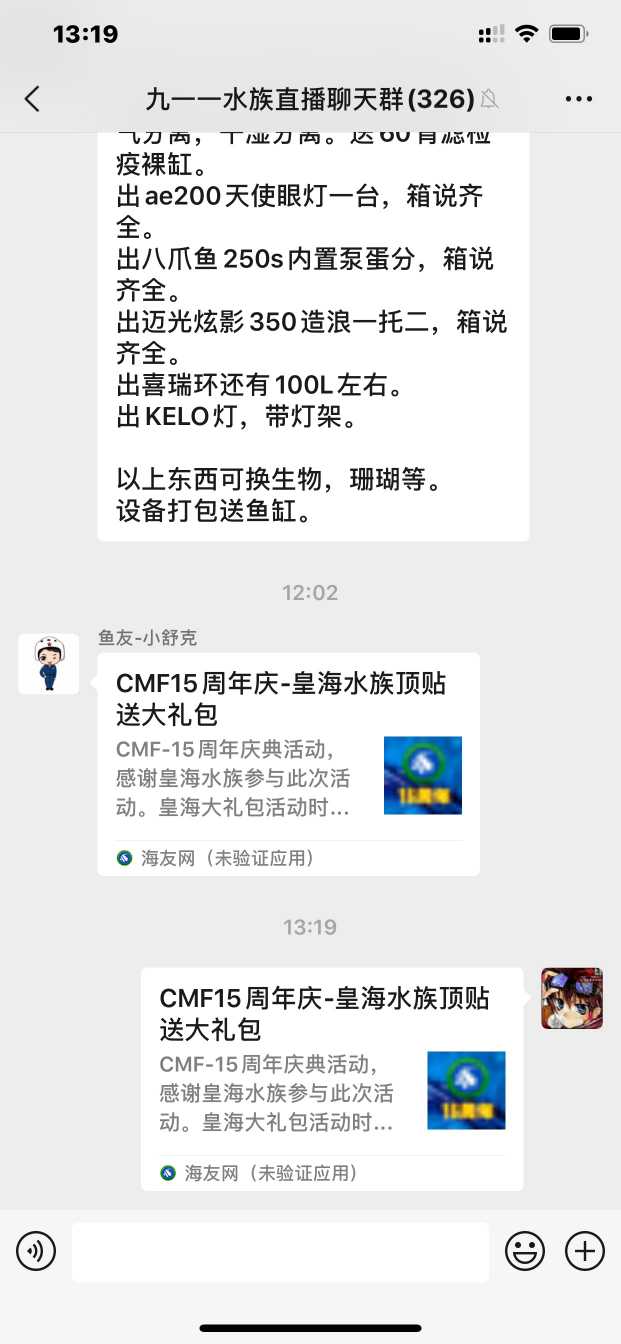This screenshot has width=621, height=1344.
Task: Switch to voice message input
Action: 36,1251
